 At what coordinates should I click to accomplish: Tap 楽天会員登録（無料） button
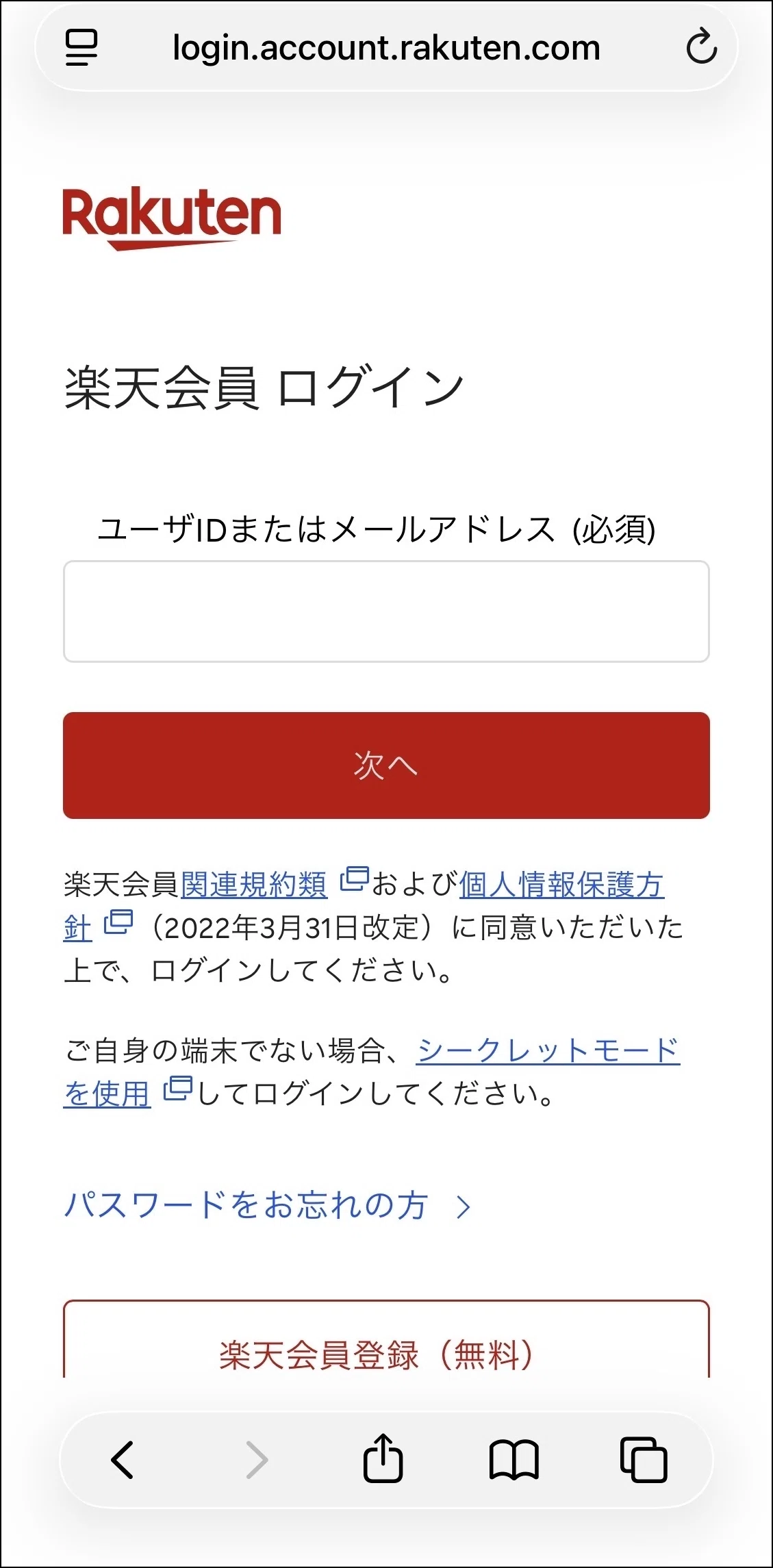pos(386,1339)
